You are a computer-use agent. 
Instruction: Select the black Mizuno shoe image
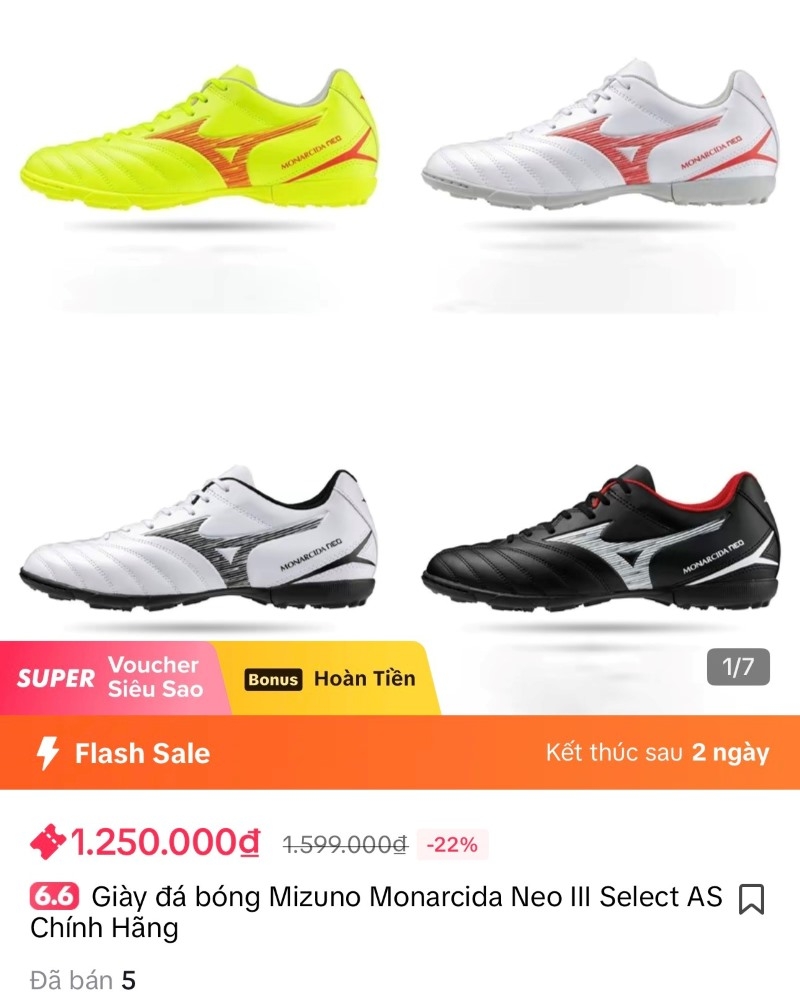(x=600, y=540)
